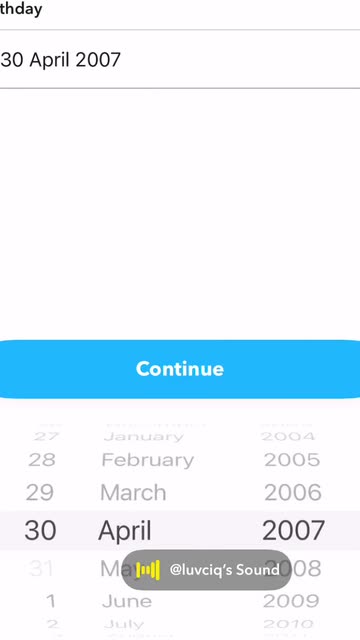This screenshot has width=360, height=640.
Task: Choose day 28 in the day wheel
Action: (x=42, y=460)
